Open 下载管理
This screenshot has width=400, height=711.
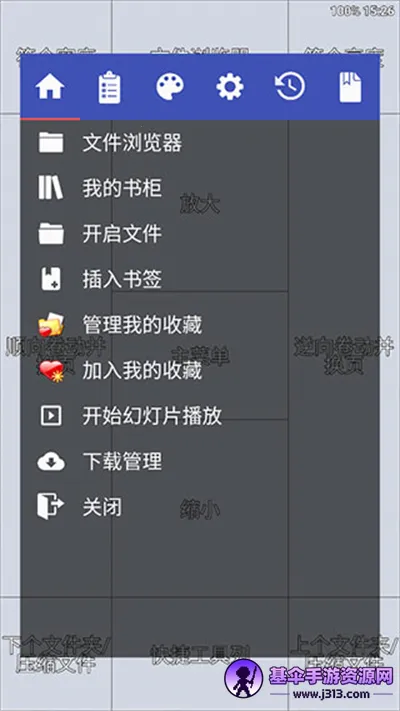200,462
